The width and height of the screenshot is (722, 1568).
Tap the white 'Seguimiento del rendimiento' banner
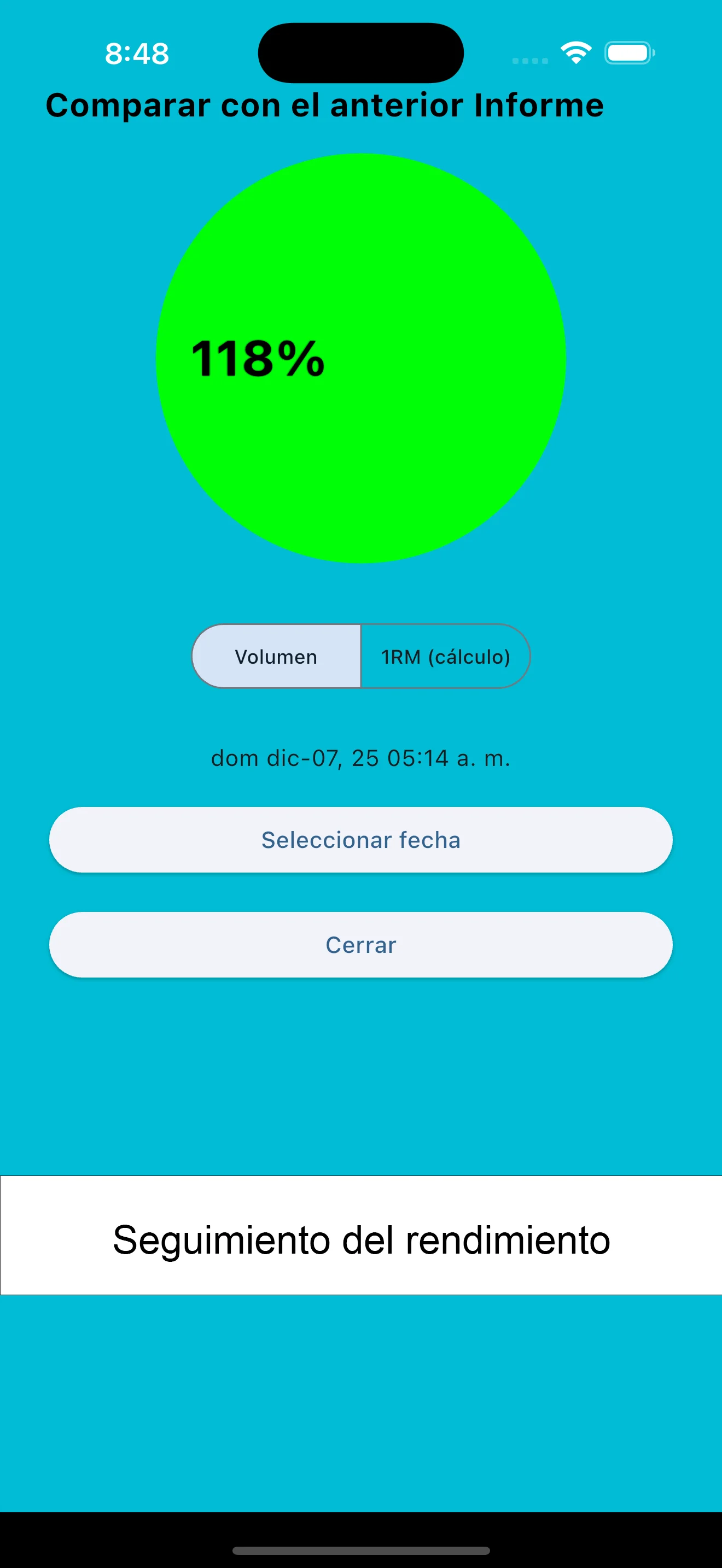(361, 1237)
